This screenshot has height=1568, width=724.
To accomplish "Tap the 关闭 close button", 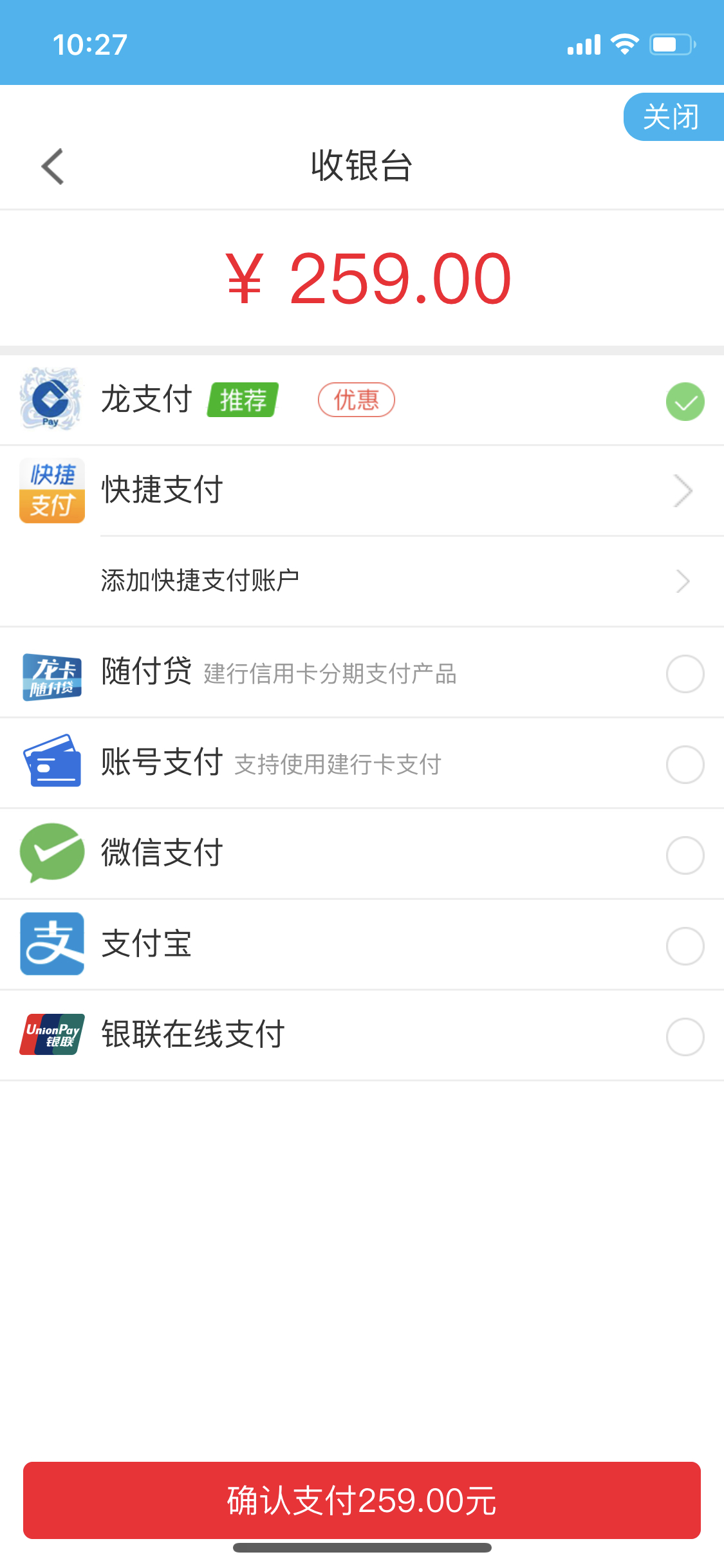I will (672, 117).
